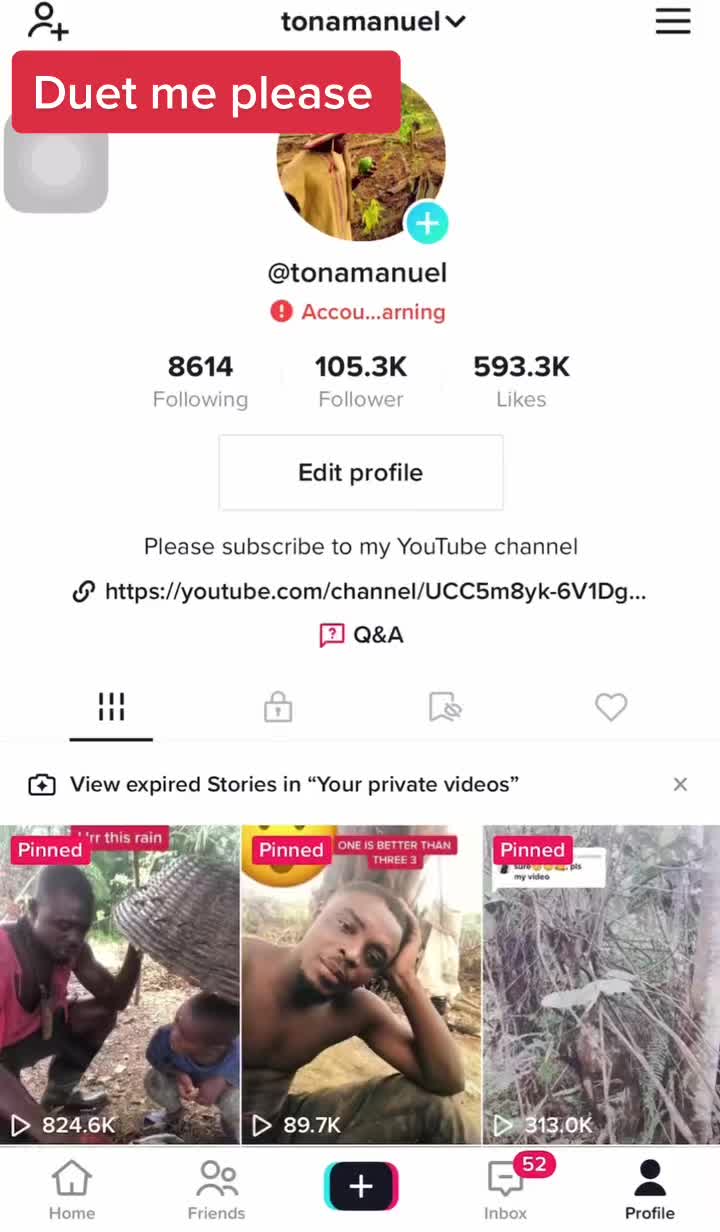Tap Edit profile
Viewport: 720px width, 1232px height.
tap(361, 473)
